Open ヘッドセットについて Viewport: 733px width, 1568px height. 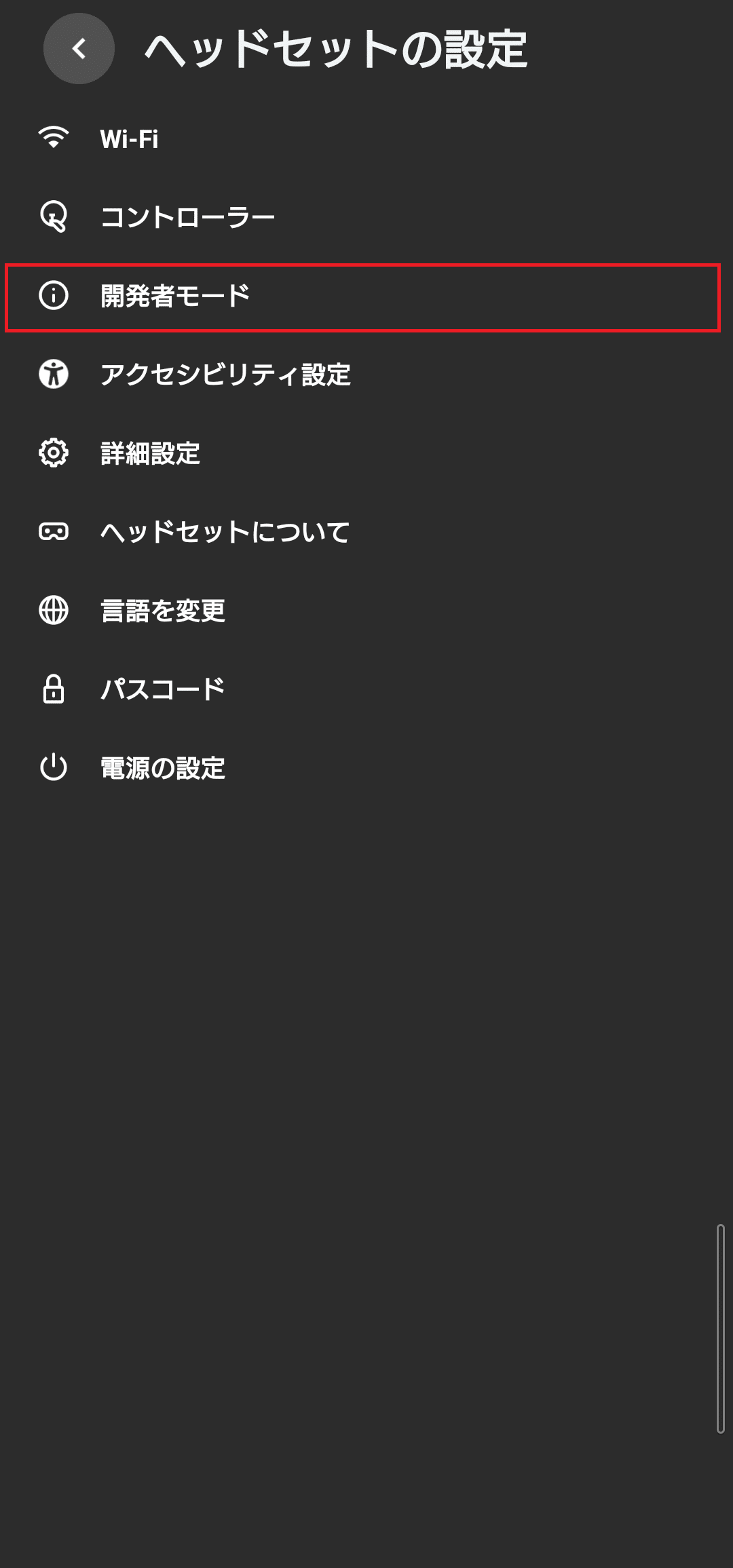click(225, 532)
